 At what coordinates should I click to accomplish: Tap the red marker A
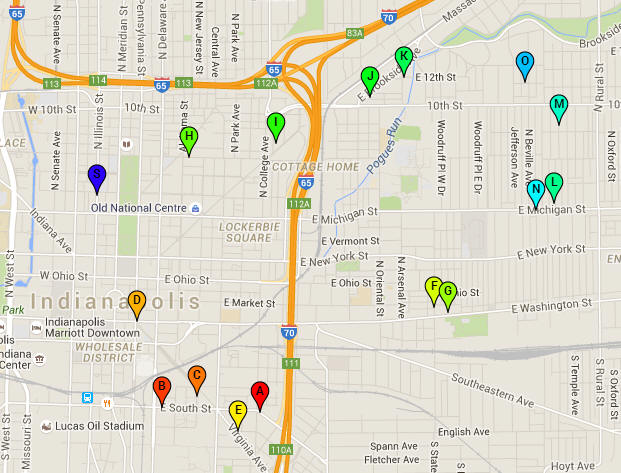[259, 393]
